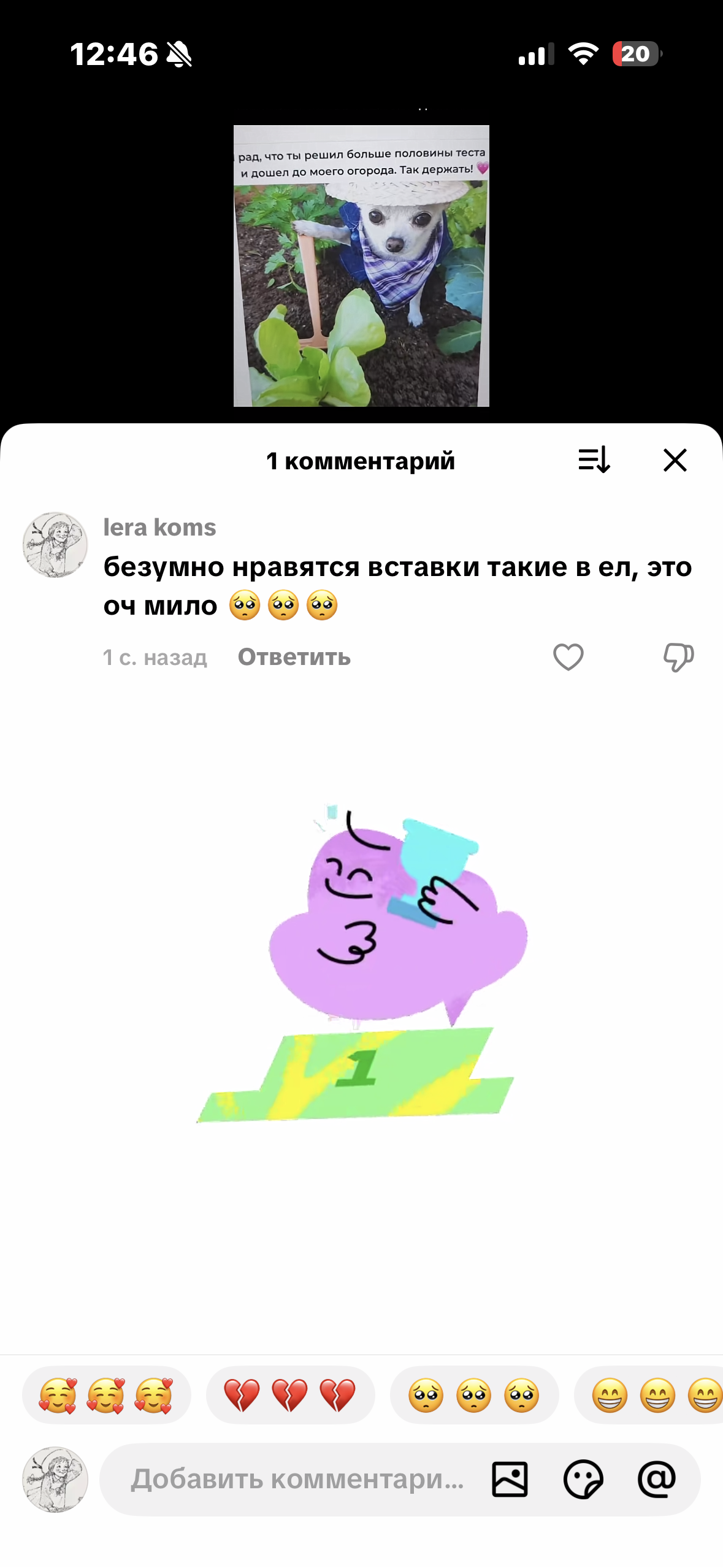This screenshot has width=723, height=1568.
Task: Dislike lera koms' comment
Action: coord(678,658)
